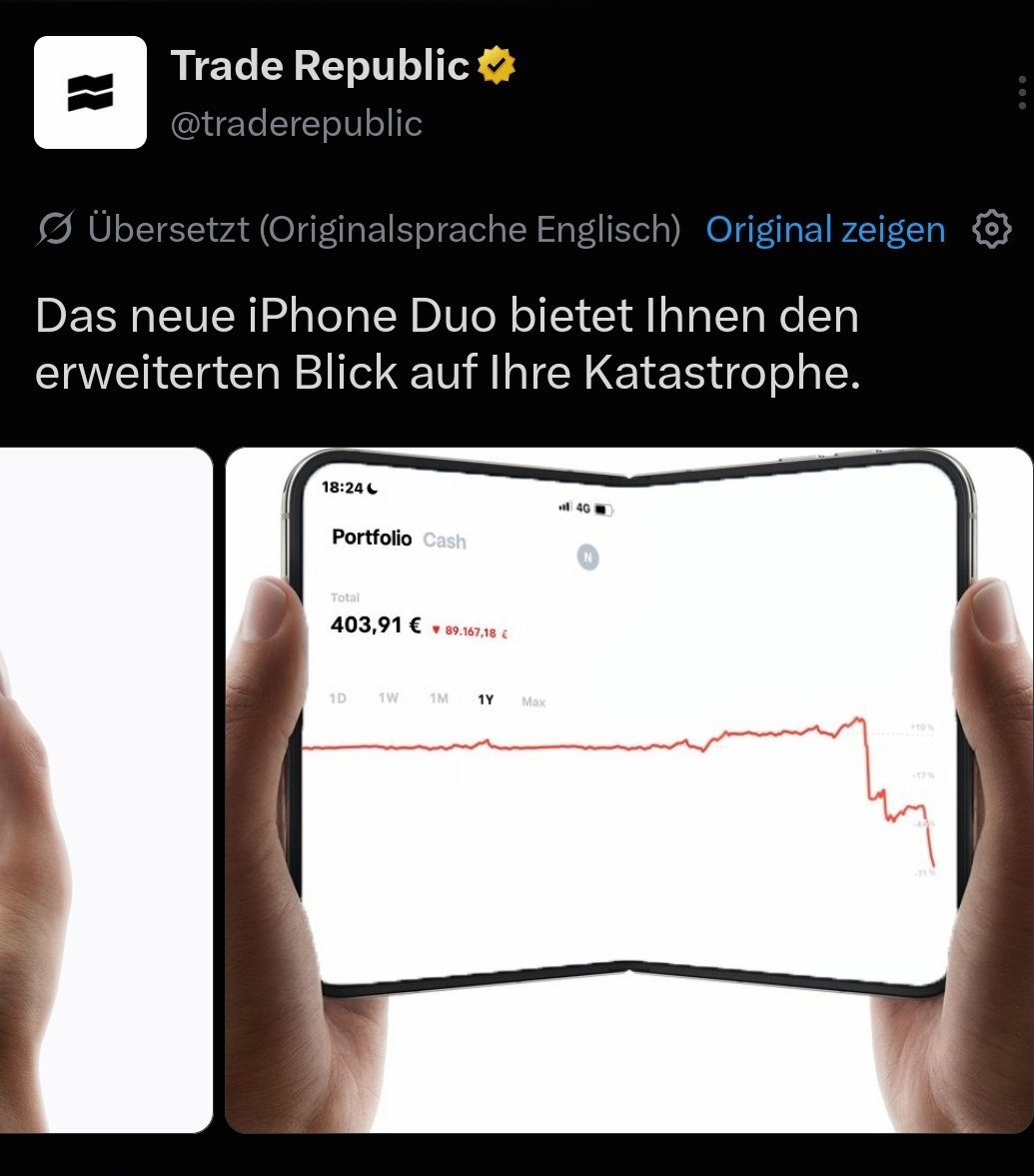Open the foldable phone portfolio image
The width and height of the screenshot is (1034, 1176).
pyautogui.click(x=629, y=789)
